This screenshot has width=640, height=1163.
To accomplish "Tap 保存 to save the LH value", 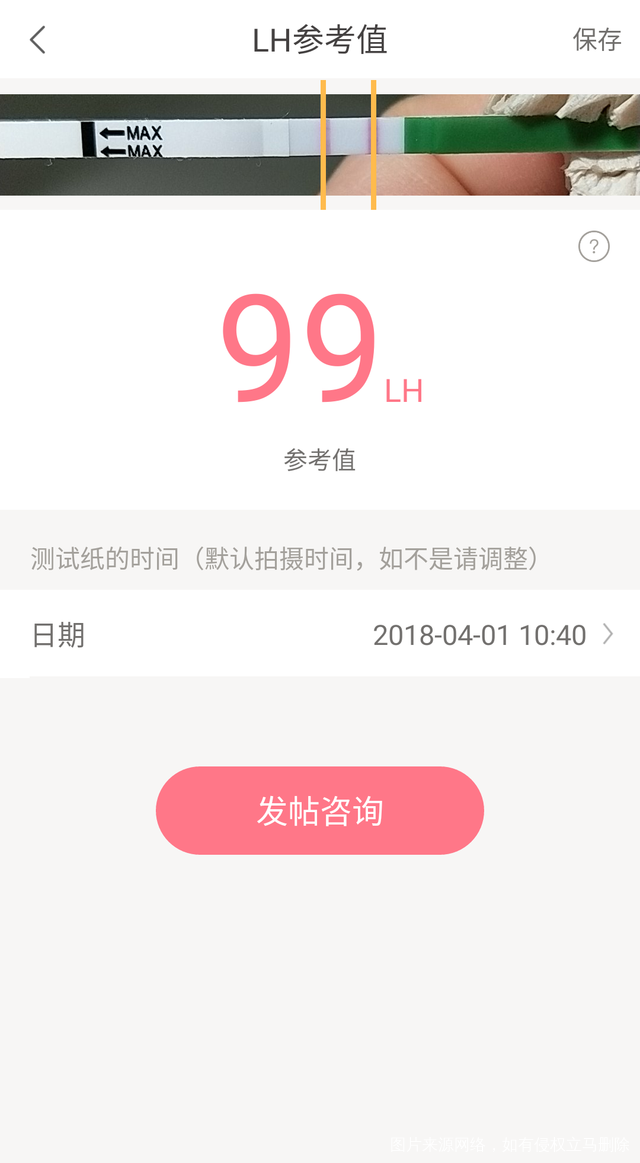I will coord(596,40).
